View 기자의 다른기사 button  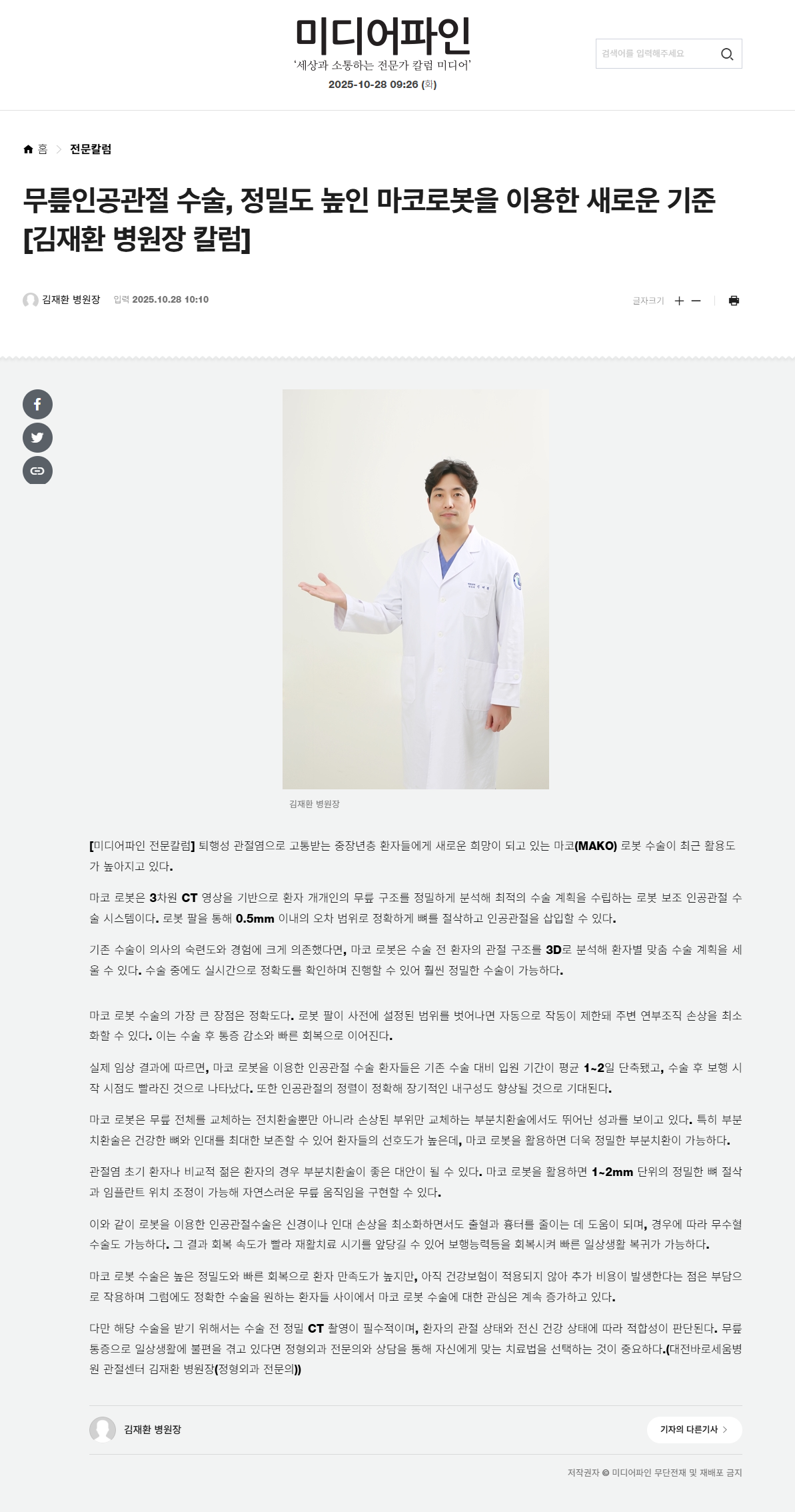pos(694,1429)
